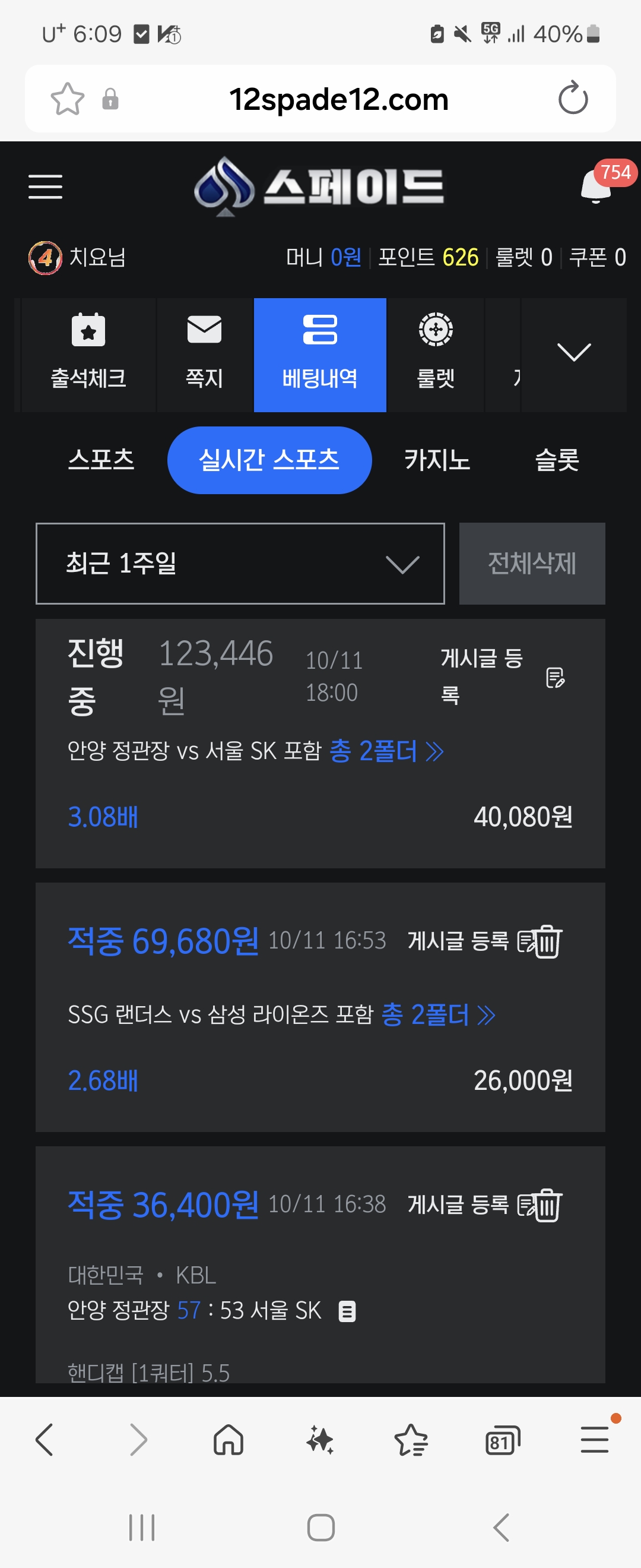Viewport: 641px width, 1568px height.
Task: Switch to the 슬롯 tab
Action: click(x=557, y=460)
